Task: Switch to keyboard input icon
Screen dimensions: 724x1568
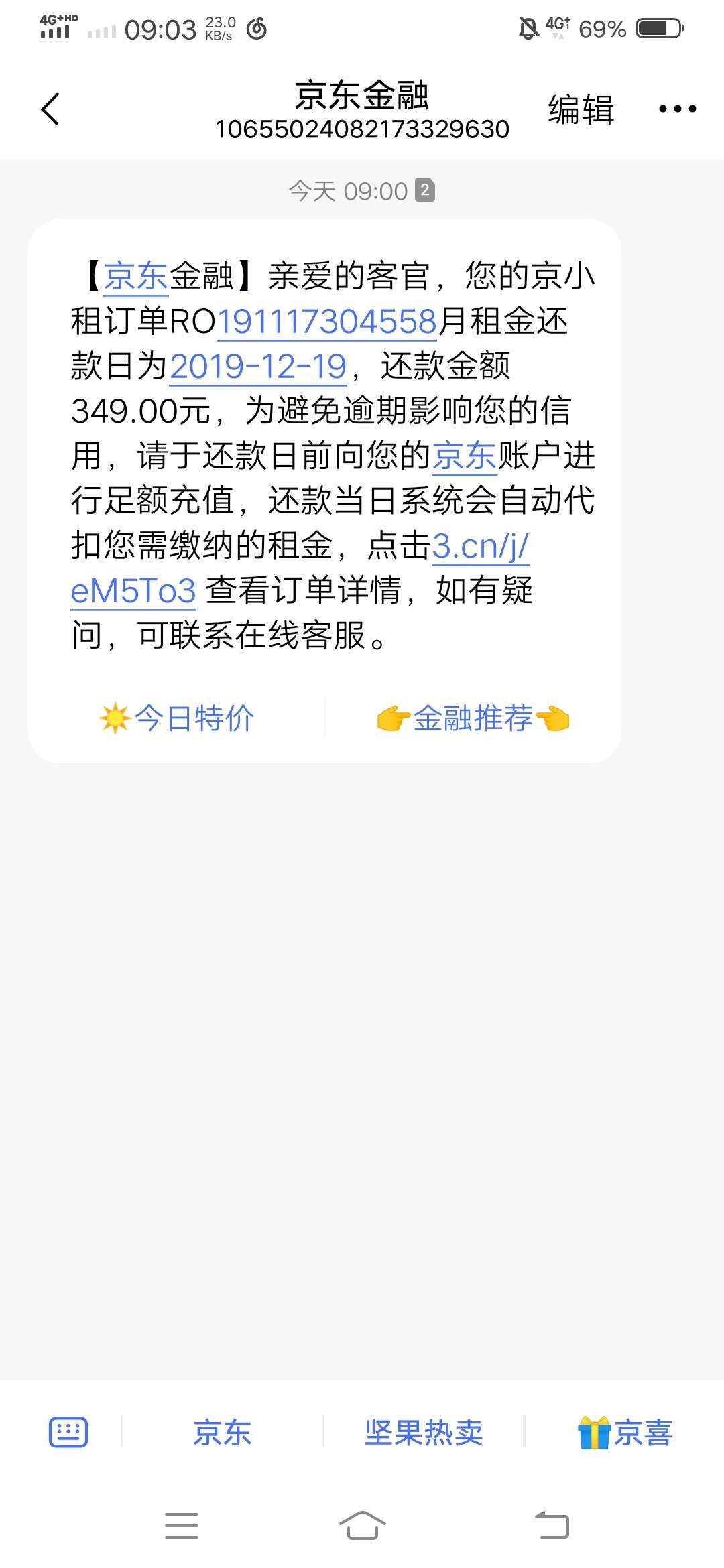Action: pyautogui.click(x=68, y=1432)
